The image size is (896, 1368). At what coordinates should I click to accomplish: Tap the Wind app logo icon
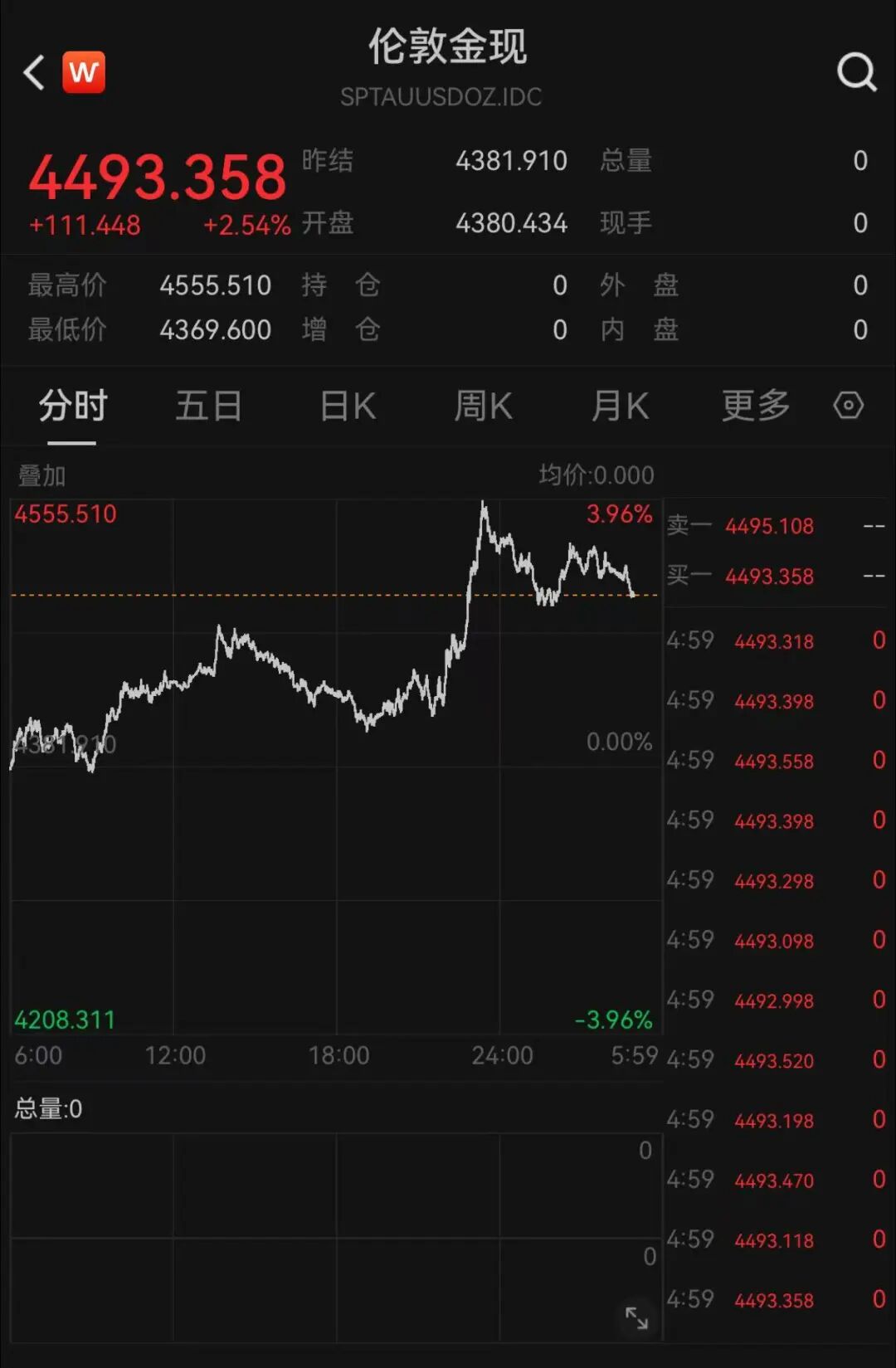coord(81,71)
